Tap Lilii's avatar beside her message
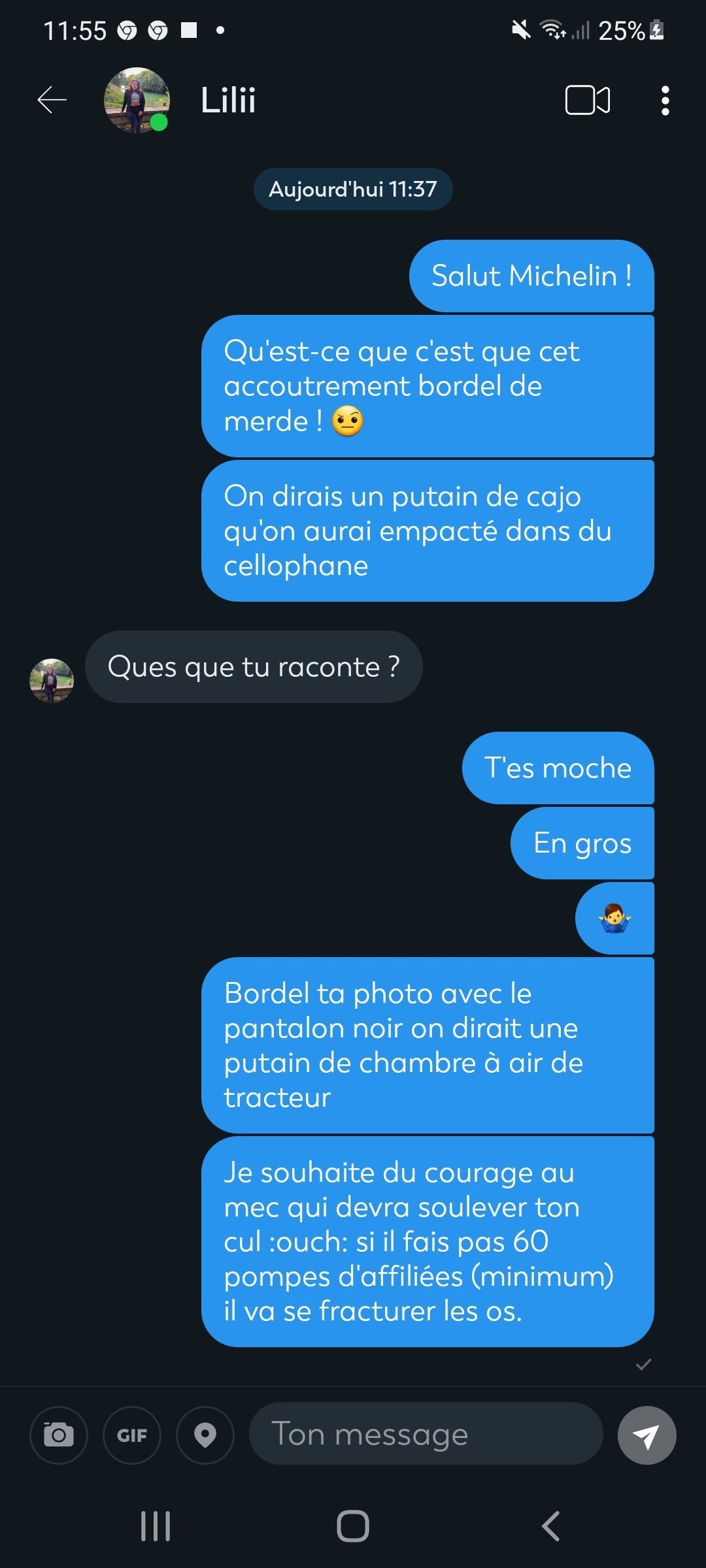Viewport: 706px width, 1568px height. (52, 680)
